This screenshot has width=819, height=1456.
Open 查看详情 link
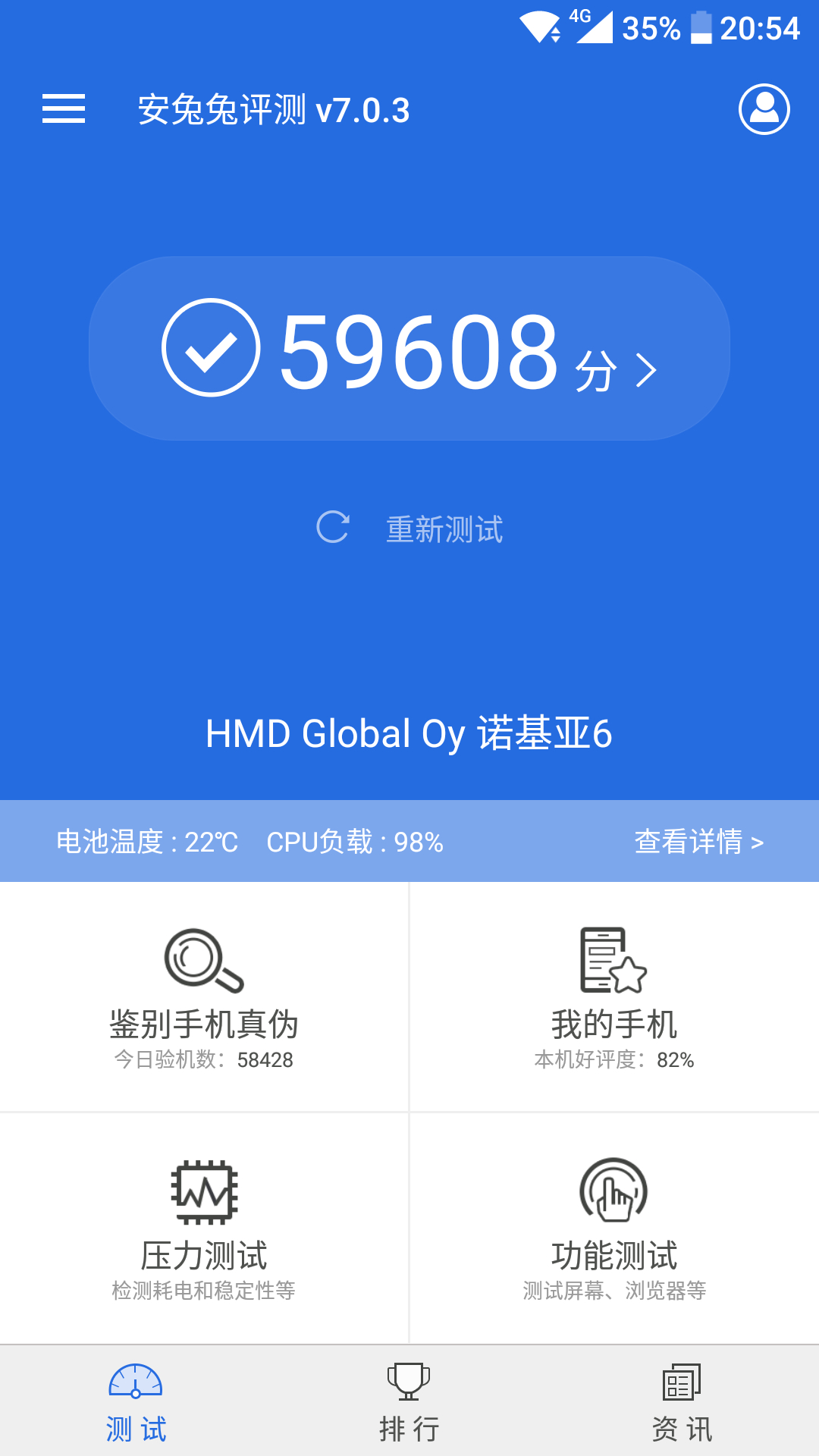click(698, 842)
